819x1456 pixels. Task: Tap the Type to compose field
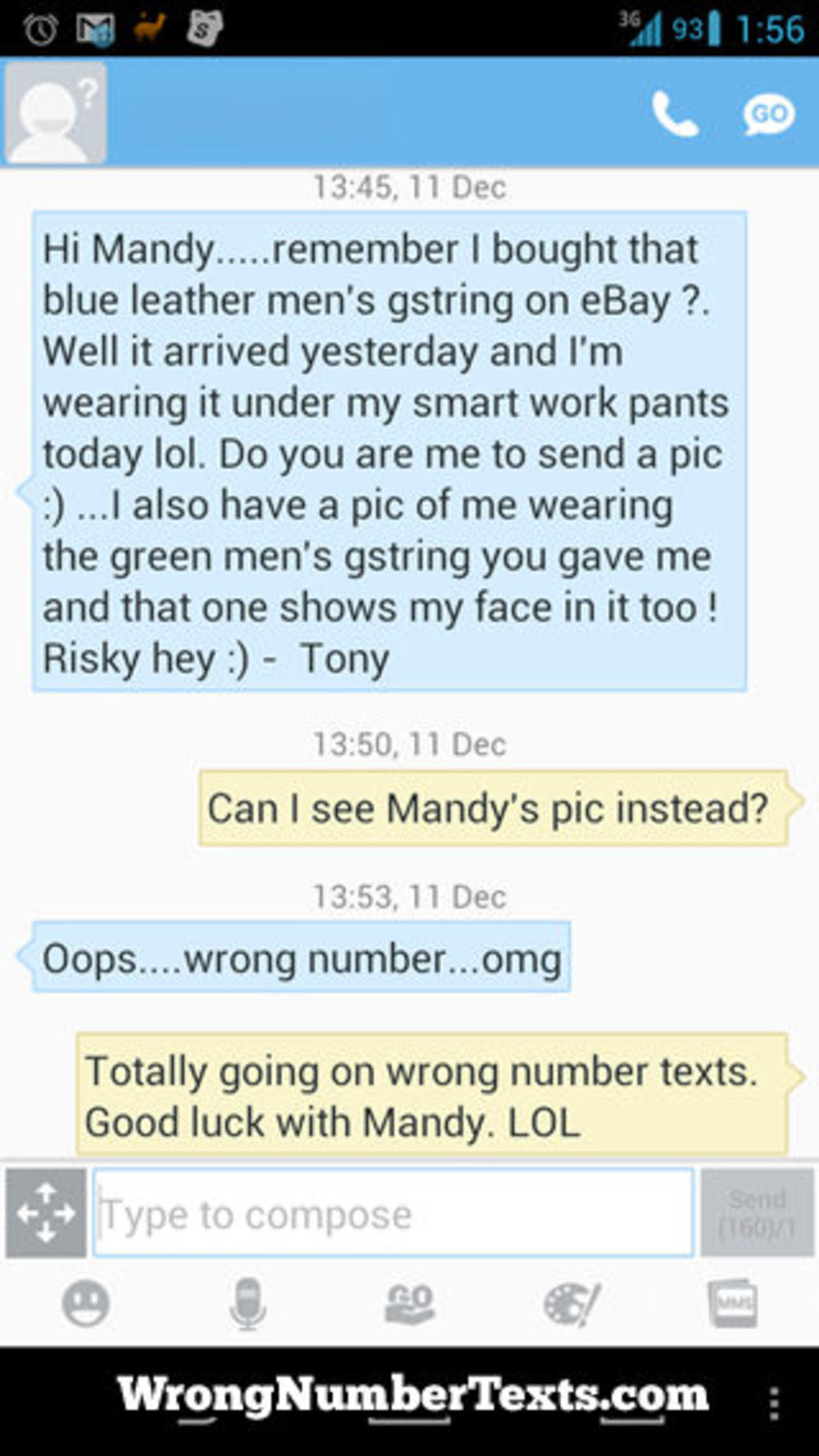click(x=393, y=1214)
